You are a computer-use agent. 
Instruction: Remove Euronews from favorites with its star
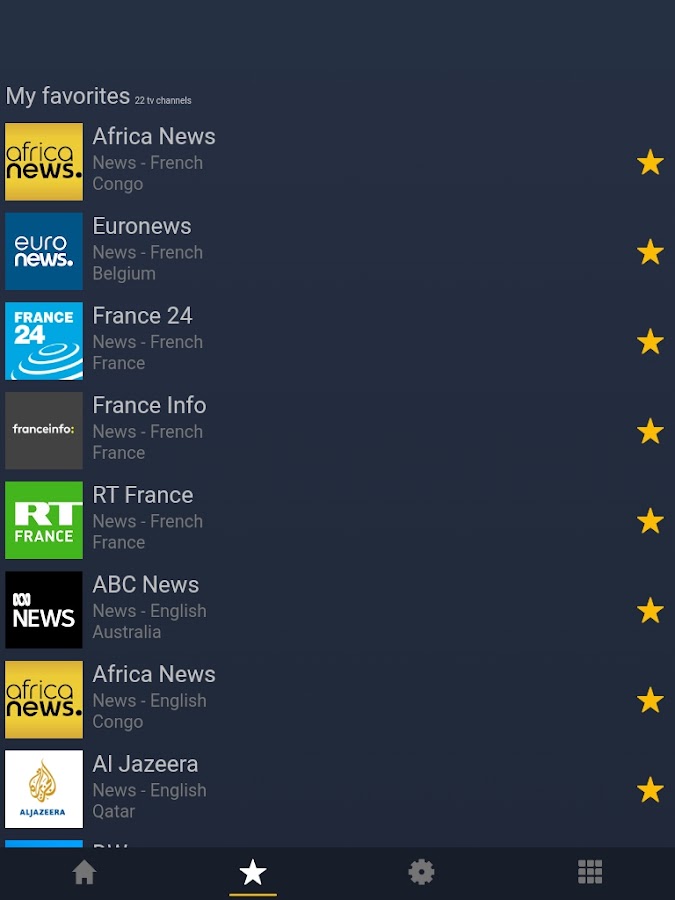point(650,252)
